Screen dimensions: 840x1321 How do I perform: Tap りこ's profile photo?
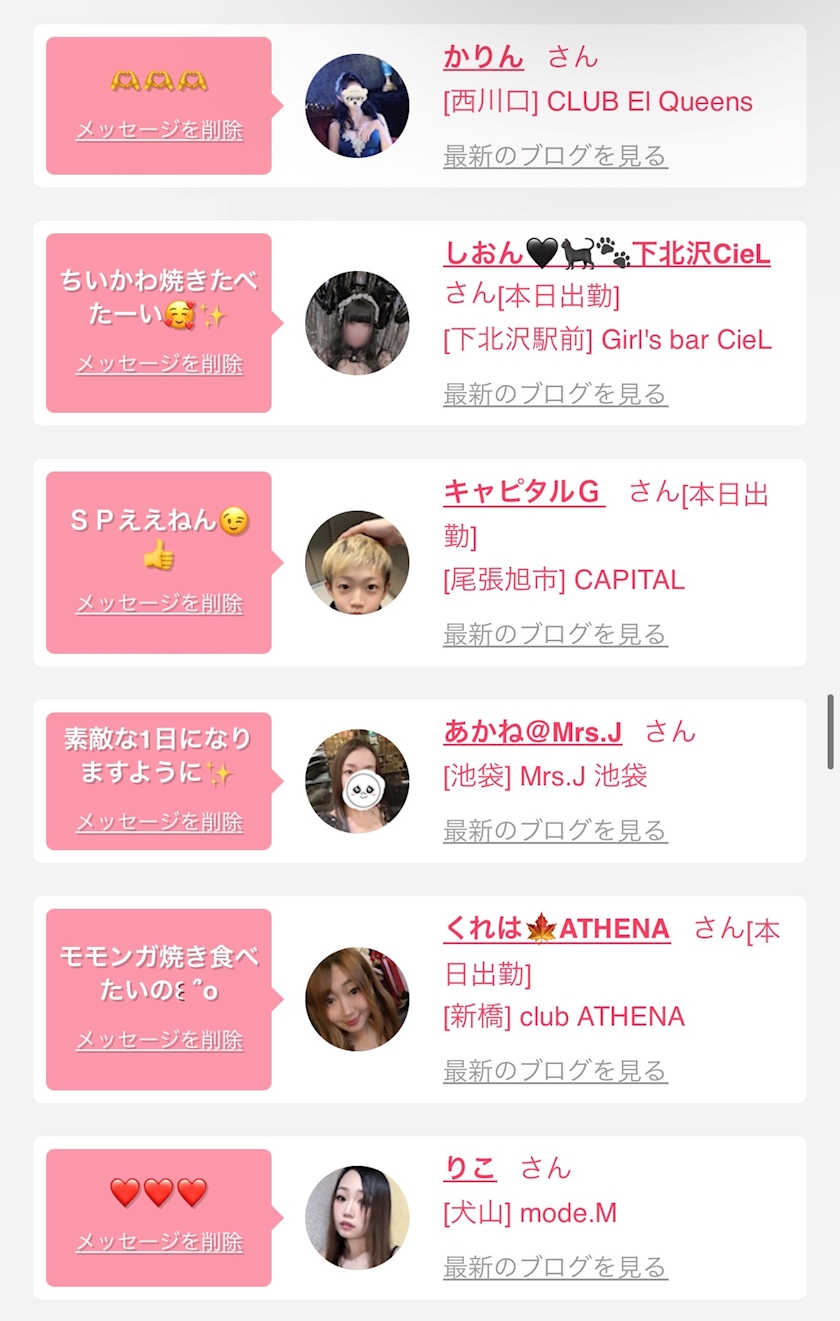[x=357, y=1218]
